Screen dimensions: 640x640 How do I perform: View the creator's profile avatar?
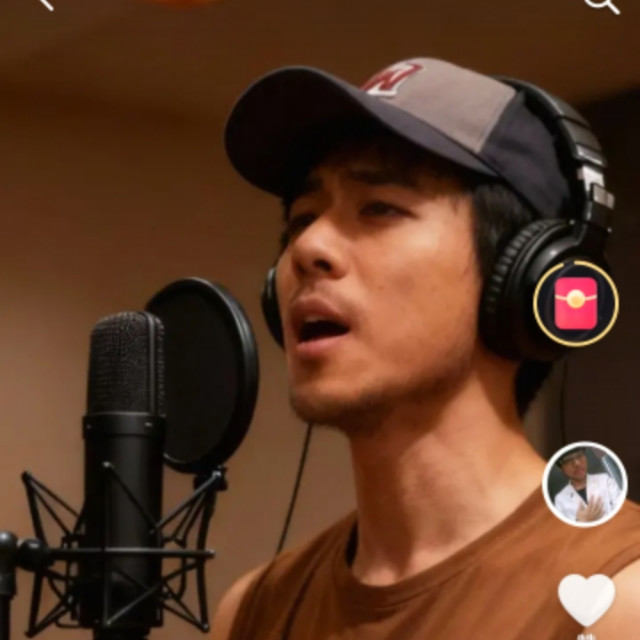coord(585,485)
